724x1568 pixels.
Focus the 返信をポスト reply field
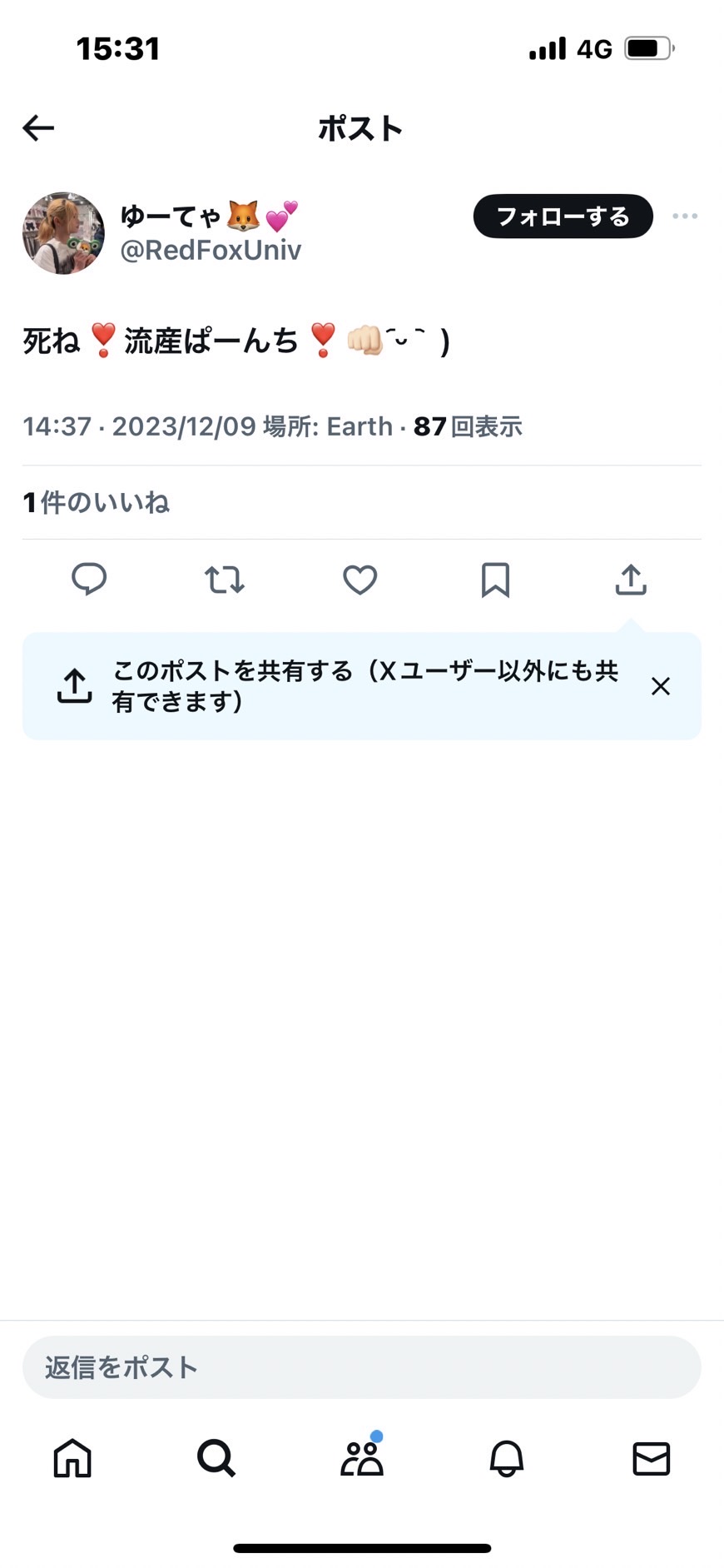tap(361, 1367)
